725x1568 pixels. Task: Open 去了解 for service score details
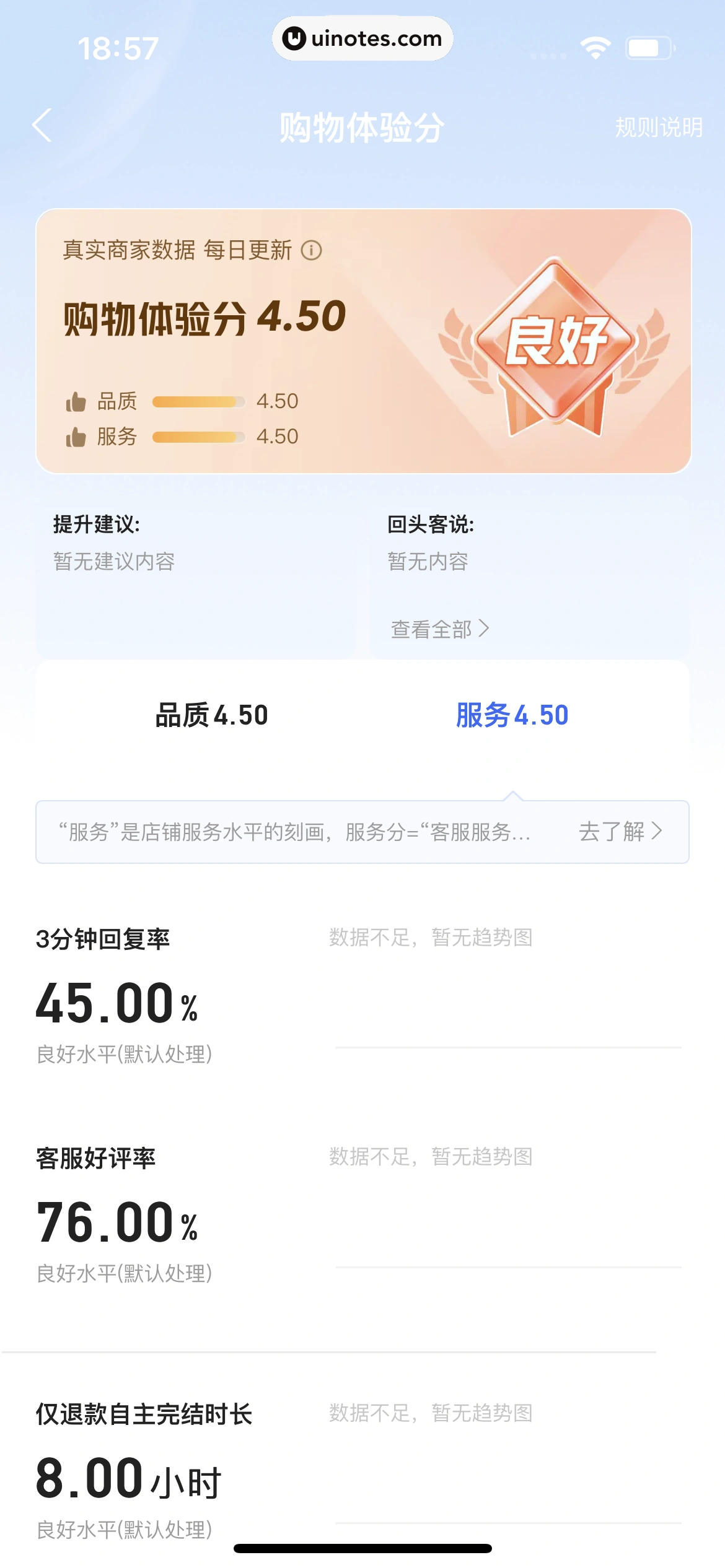point(620,832)
